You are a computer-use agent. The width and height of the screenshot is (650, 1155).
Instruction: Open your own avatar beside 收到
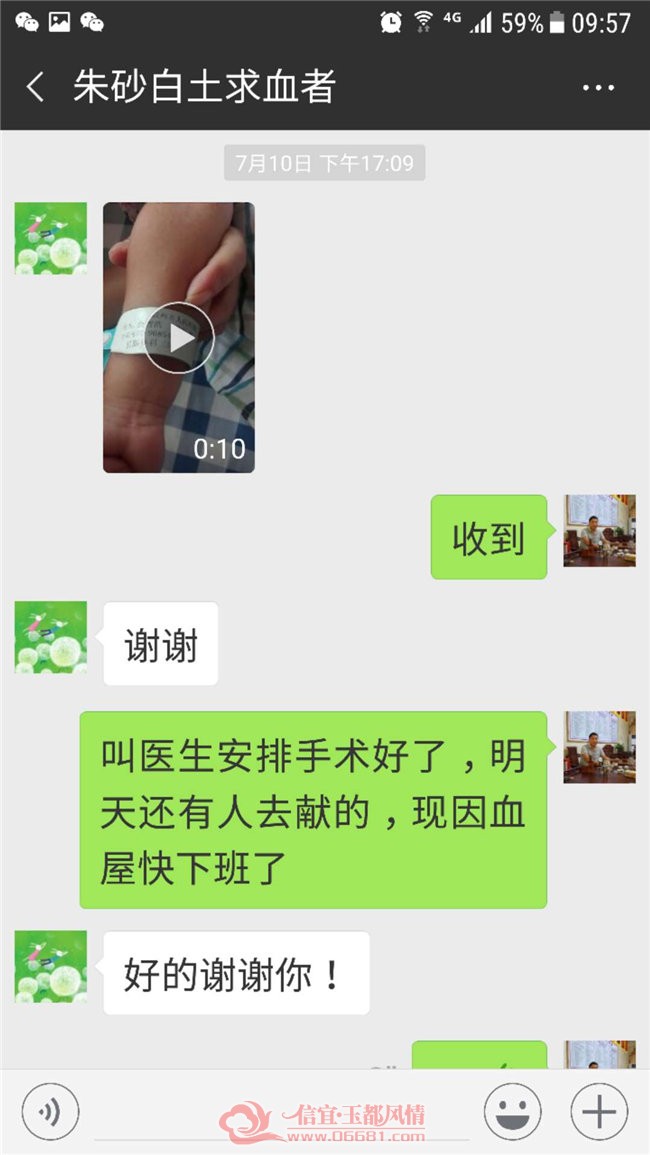pos(599,530)
